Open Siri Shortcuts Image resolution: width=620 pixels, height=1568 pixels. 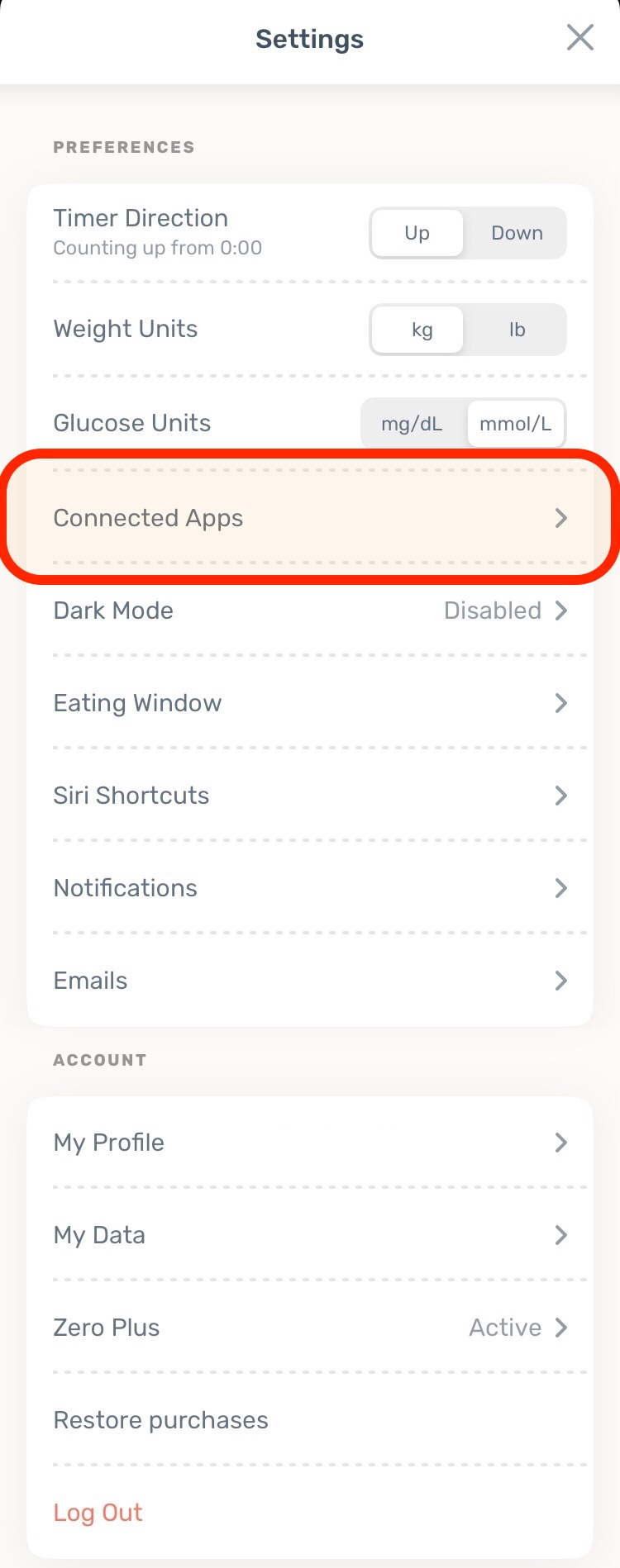309,796
